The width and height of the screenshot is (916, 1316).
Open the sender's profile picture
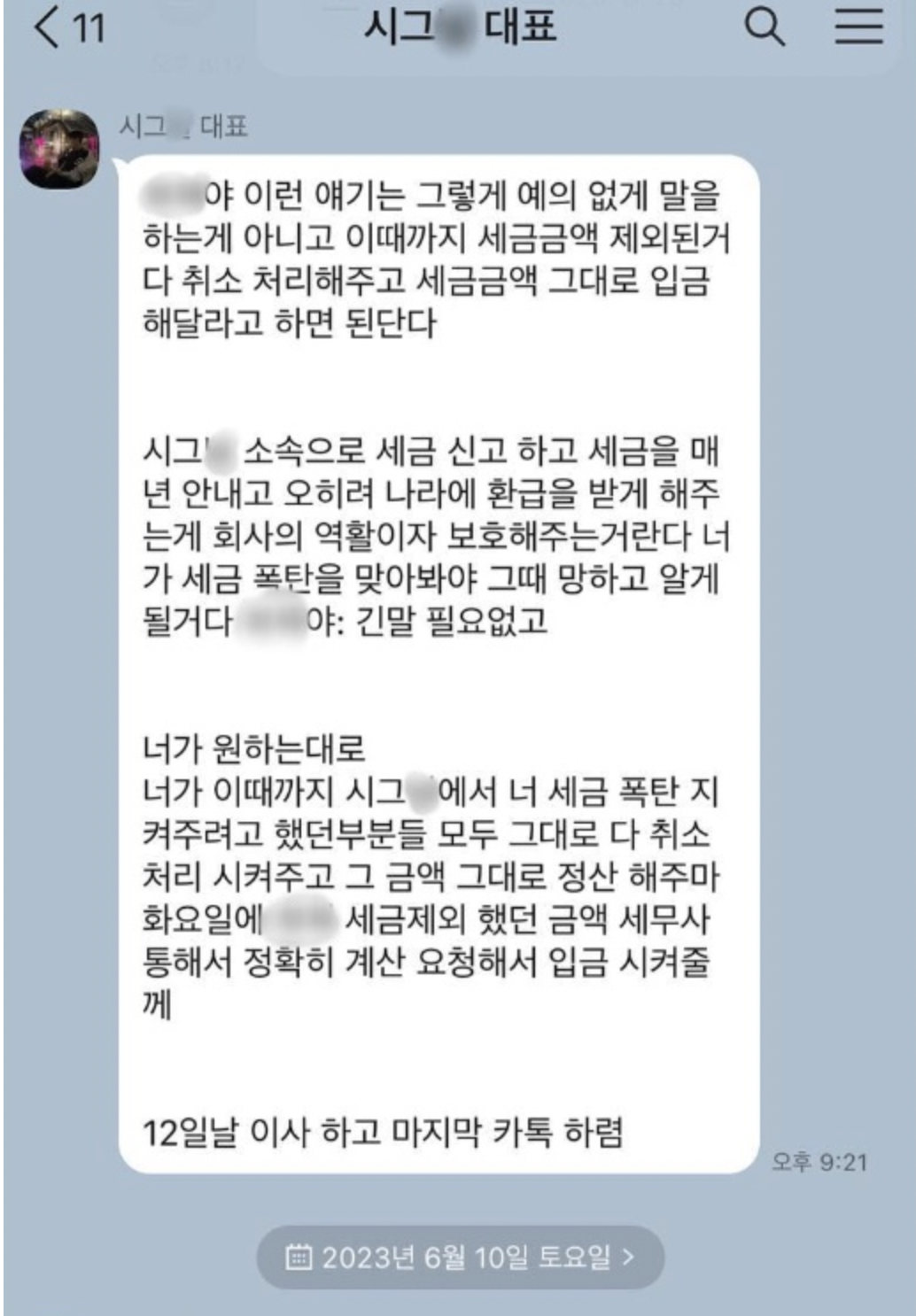coord(60,150)
